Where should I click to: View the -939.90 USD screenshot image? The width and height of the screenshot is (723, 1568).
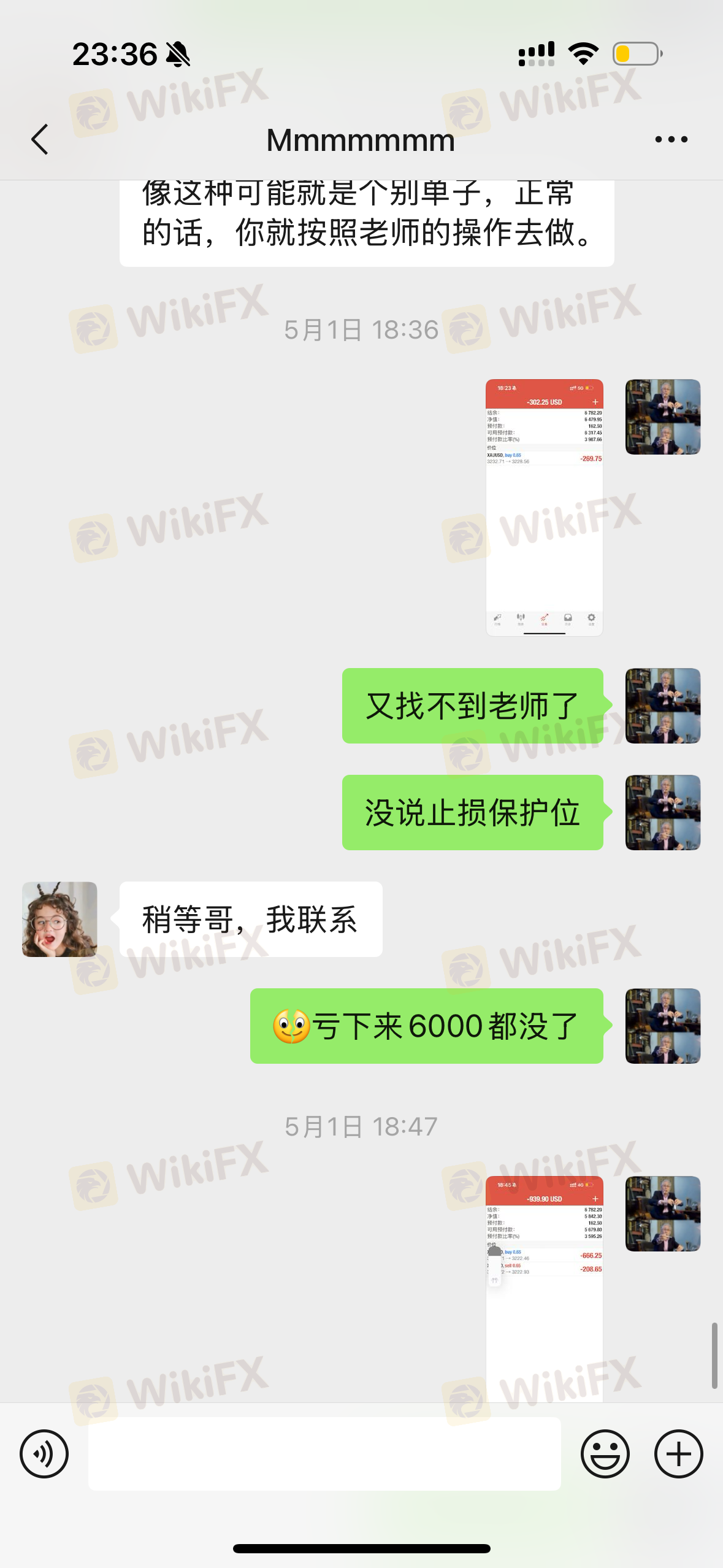tap(544, 1288)
